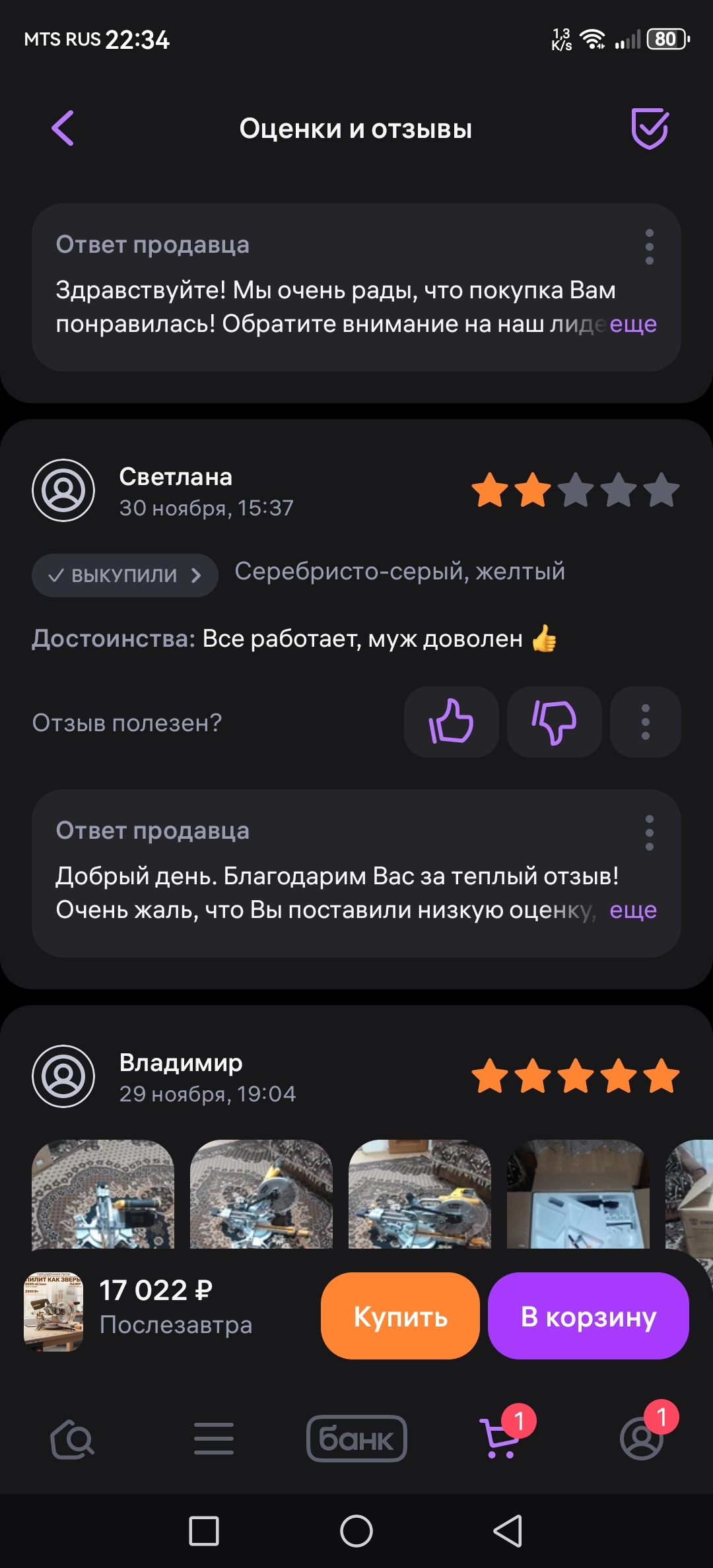Open the verified reviews shield icon
713x1568 pixels.
point(650,128)
